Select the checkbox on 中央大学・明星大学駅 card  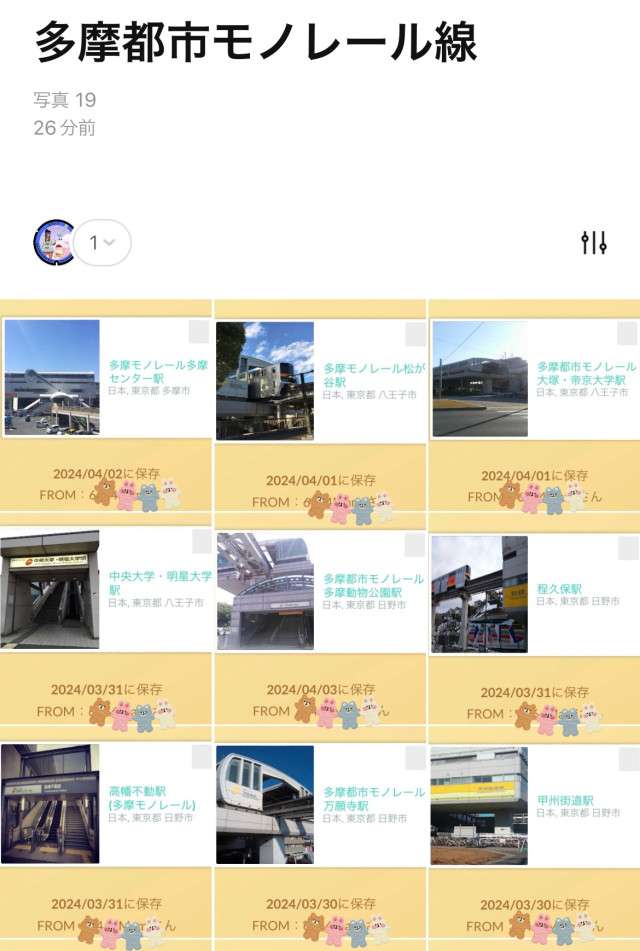(x=201, y=542)
